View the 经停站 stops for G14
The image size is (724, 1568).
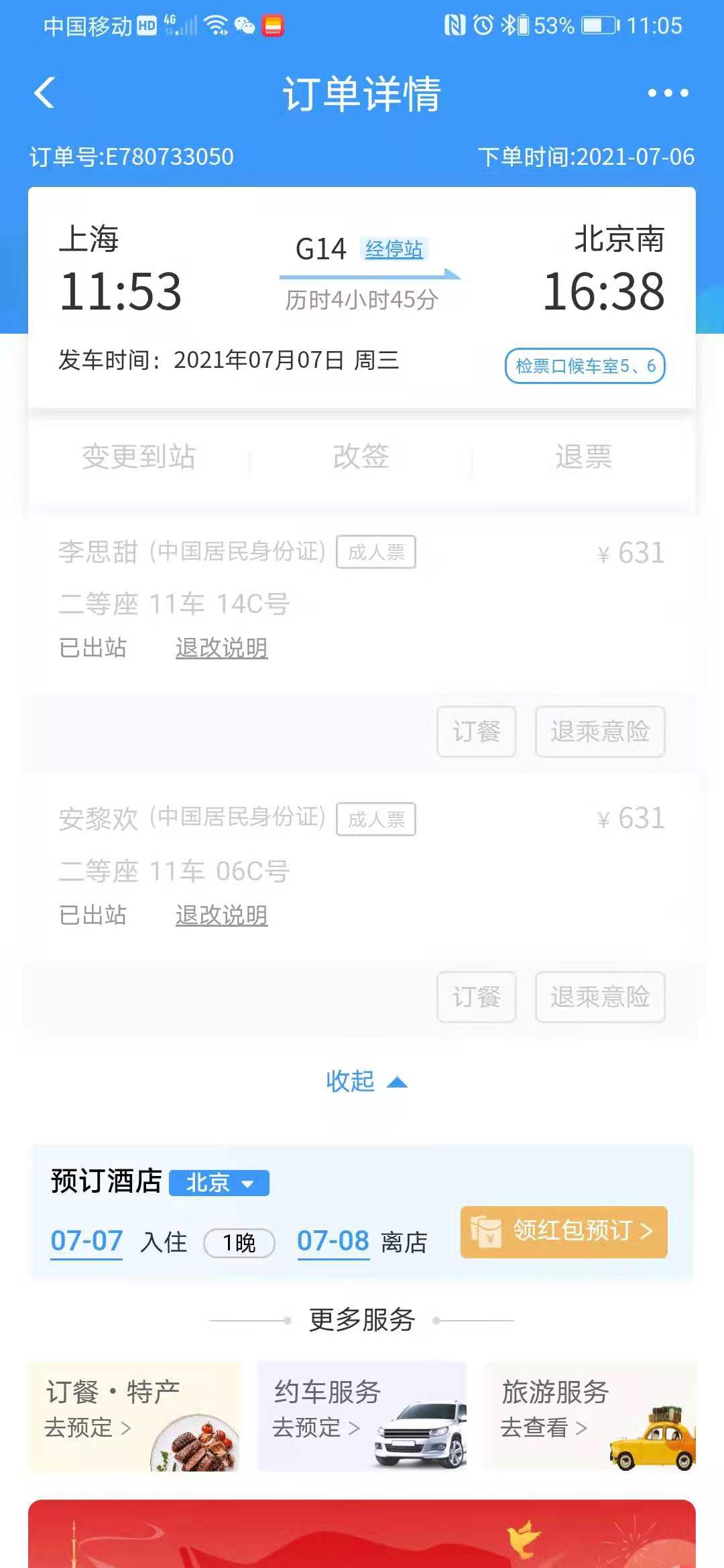[394, 249]
